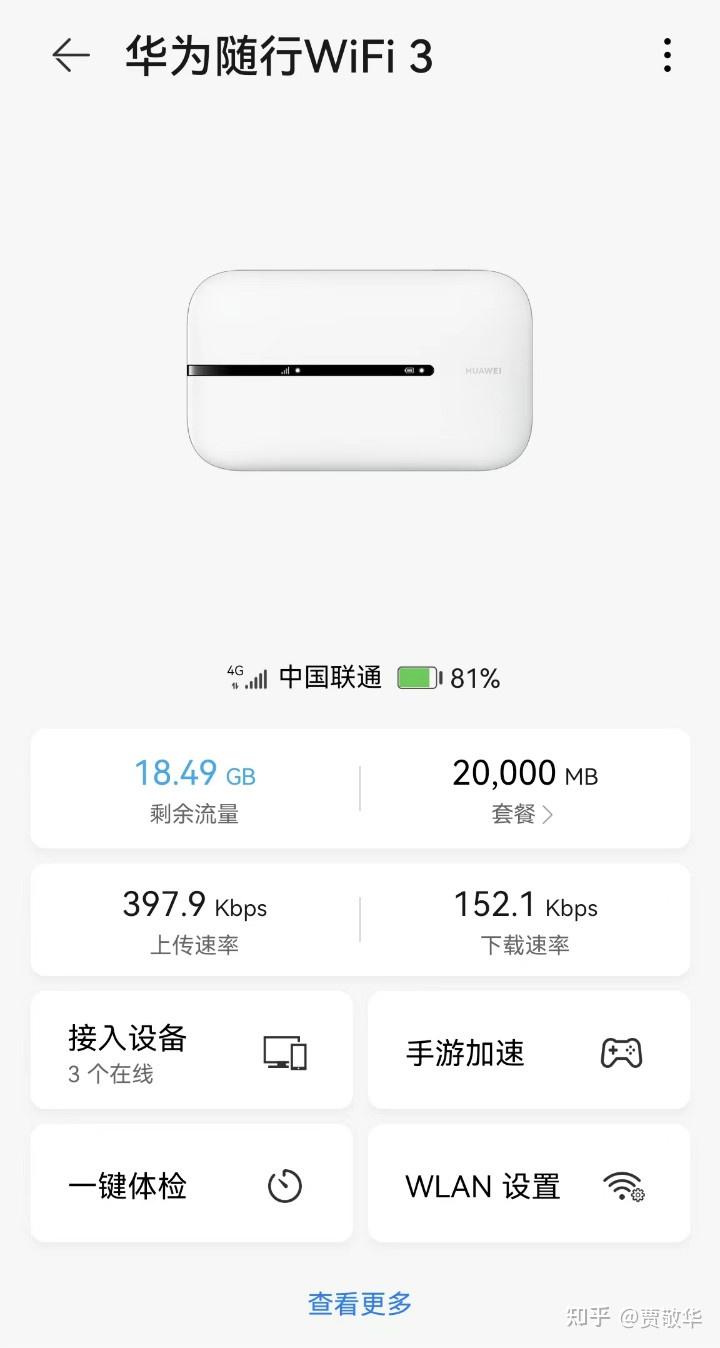The height and width of the screenshot is (1348, 720).
Task: Tap the back arrow at top left
Action: [70, 57]
